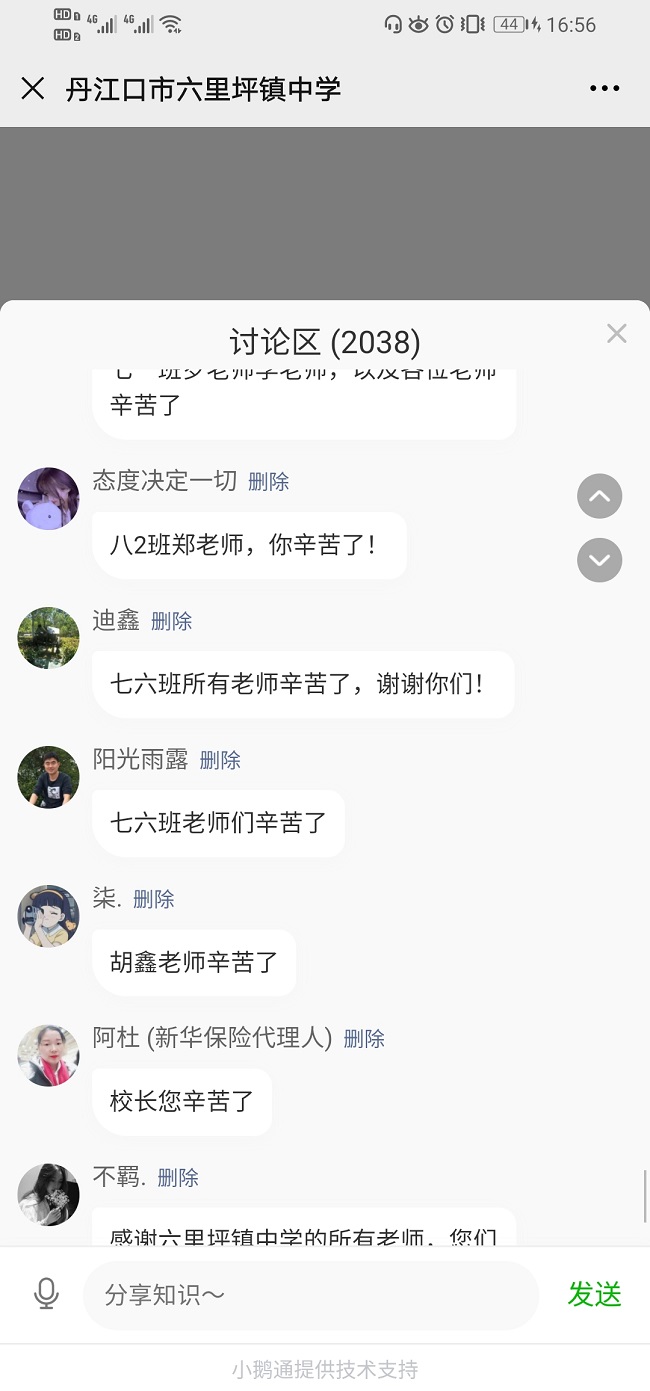
Task: Open the three-dot overflow menu
Action: tap(604, 89)
